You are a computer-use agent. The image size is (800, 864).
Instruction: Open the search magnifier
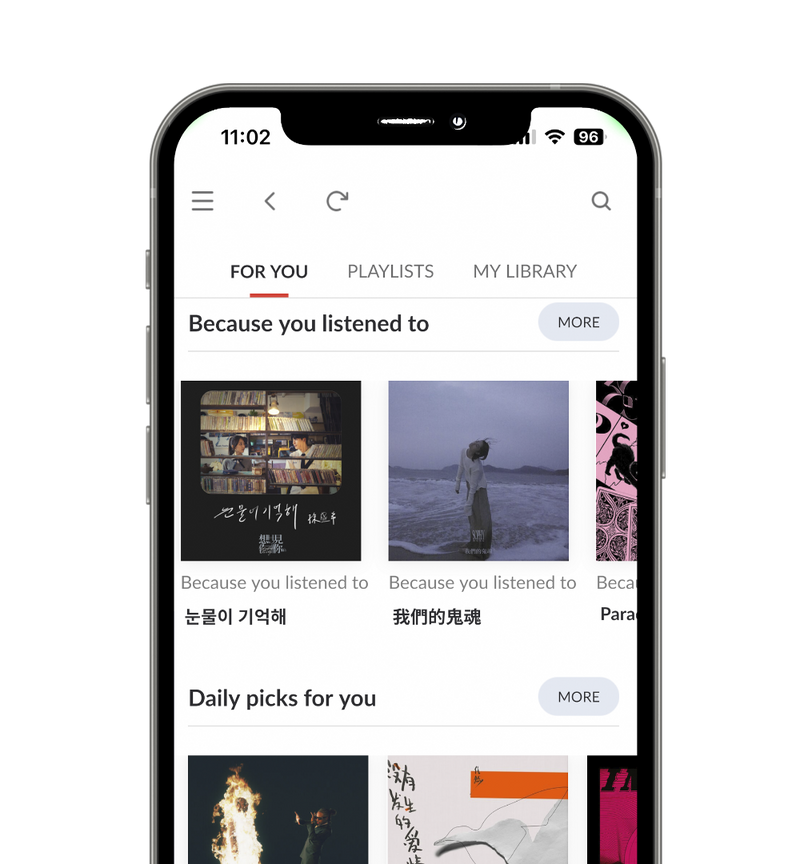point(600,201)
